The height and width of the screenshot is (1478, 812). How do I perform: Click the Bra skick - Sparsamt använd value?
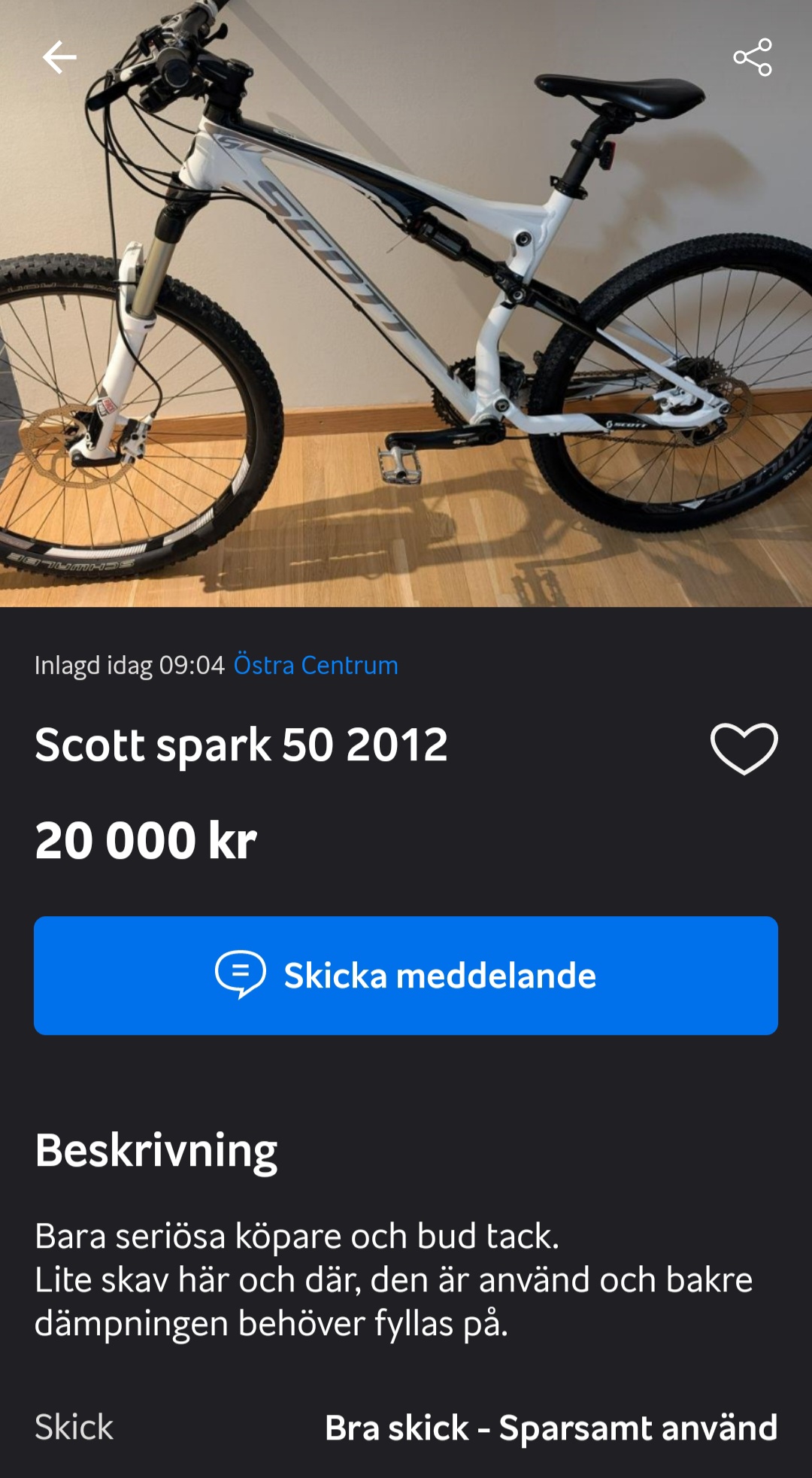(550, 1425)
